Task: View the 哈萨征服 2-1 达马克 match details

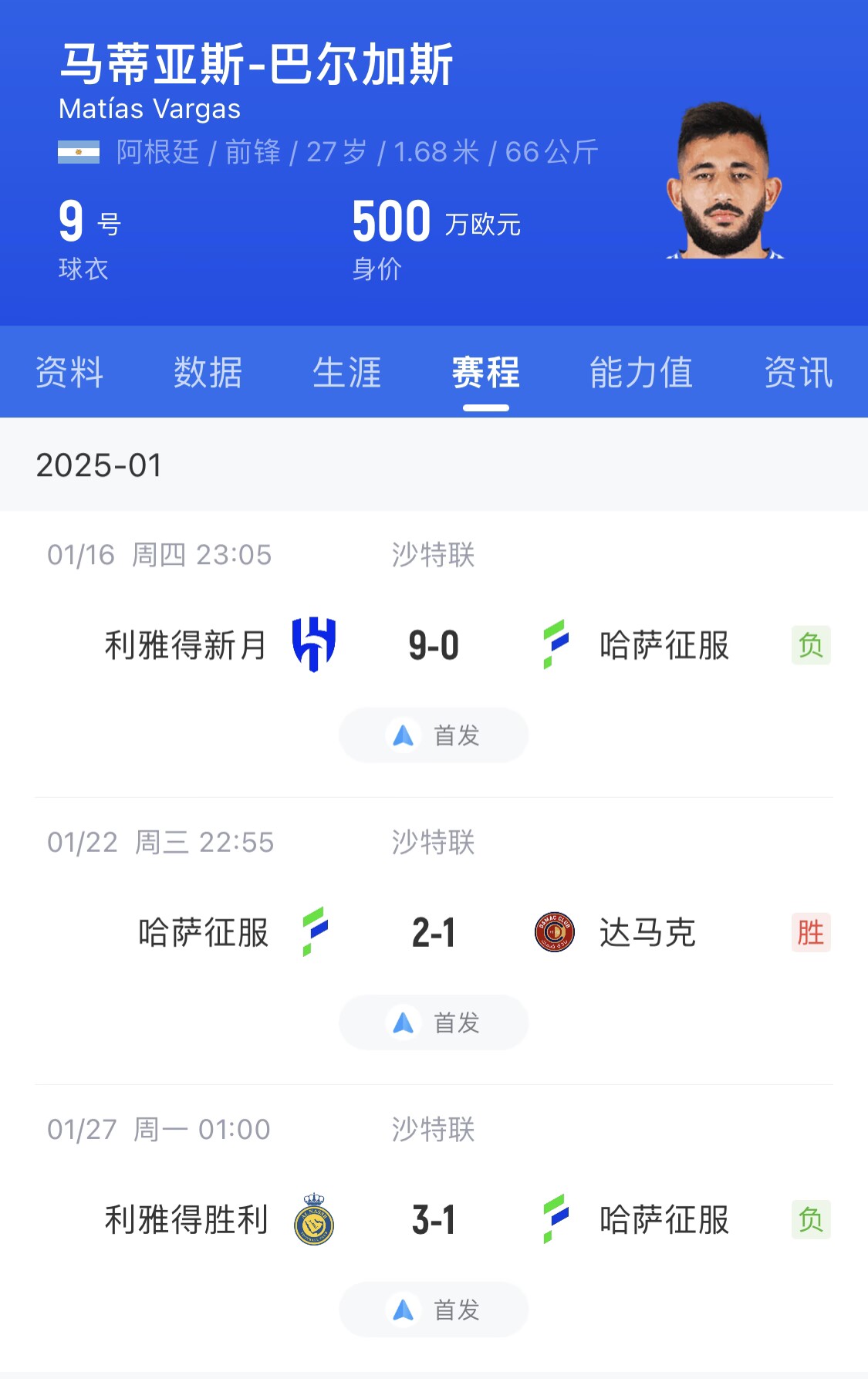Action: (x=433, y=932)
